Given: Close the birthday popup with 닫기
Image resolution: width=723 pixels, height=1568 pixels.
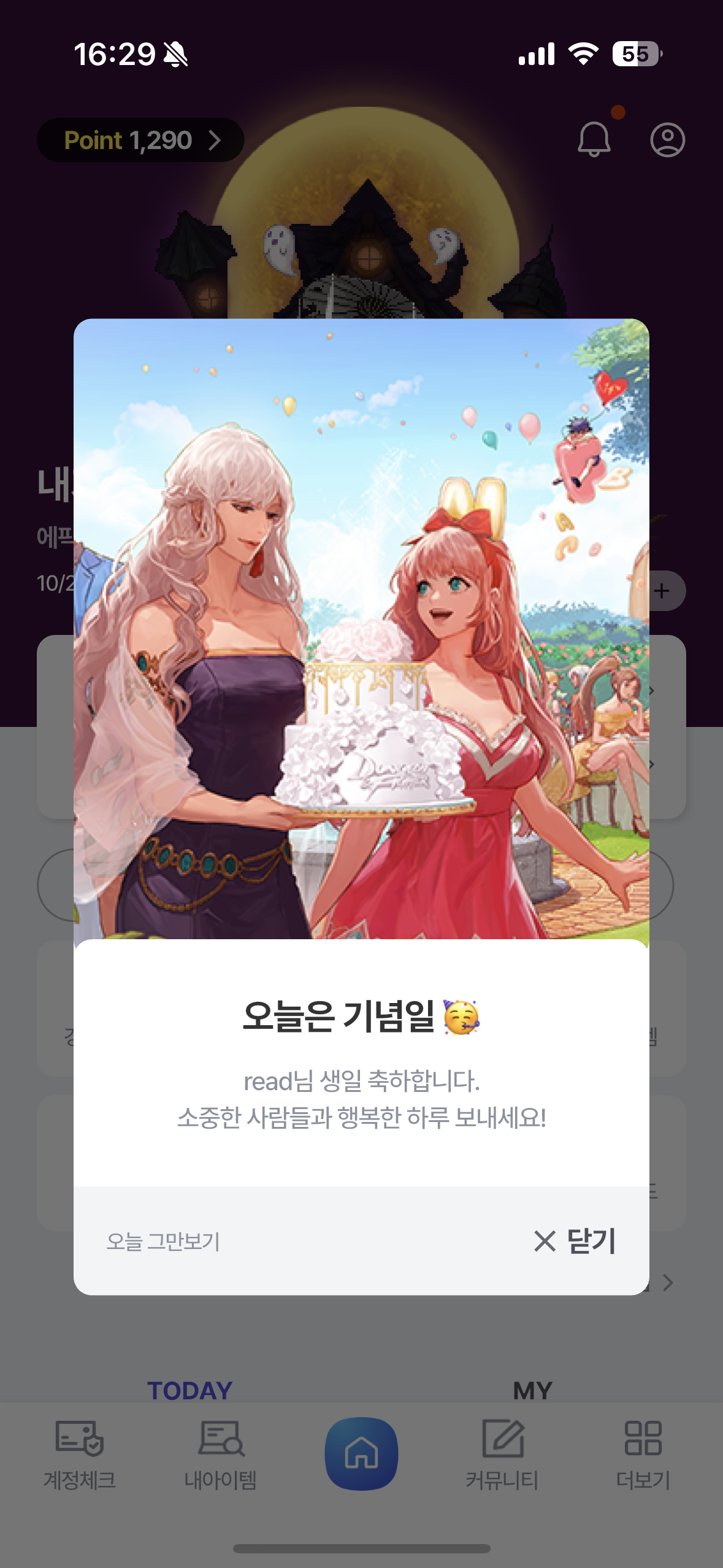Looking at the screenshot, I should 575,1241.
